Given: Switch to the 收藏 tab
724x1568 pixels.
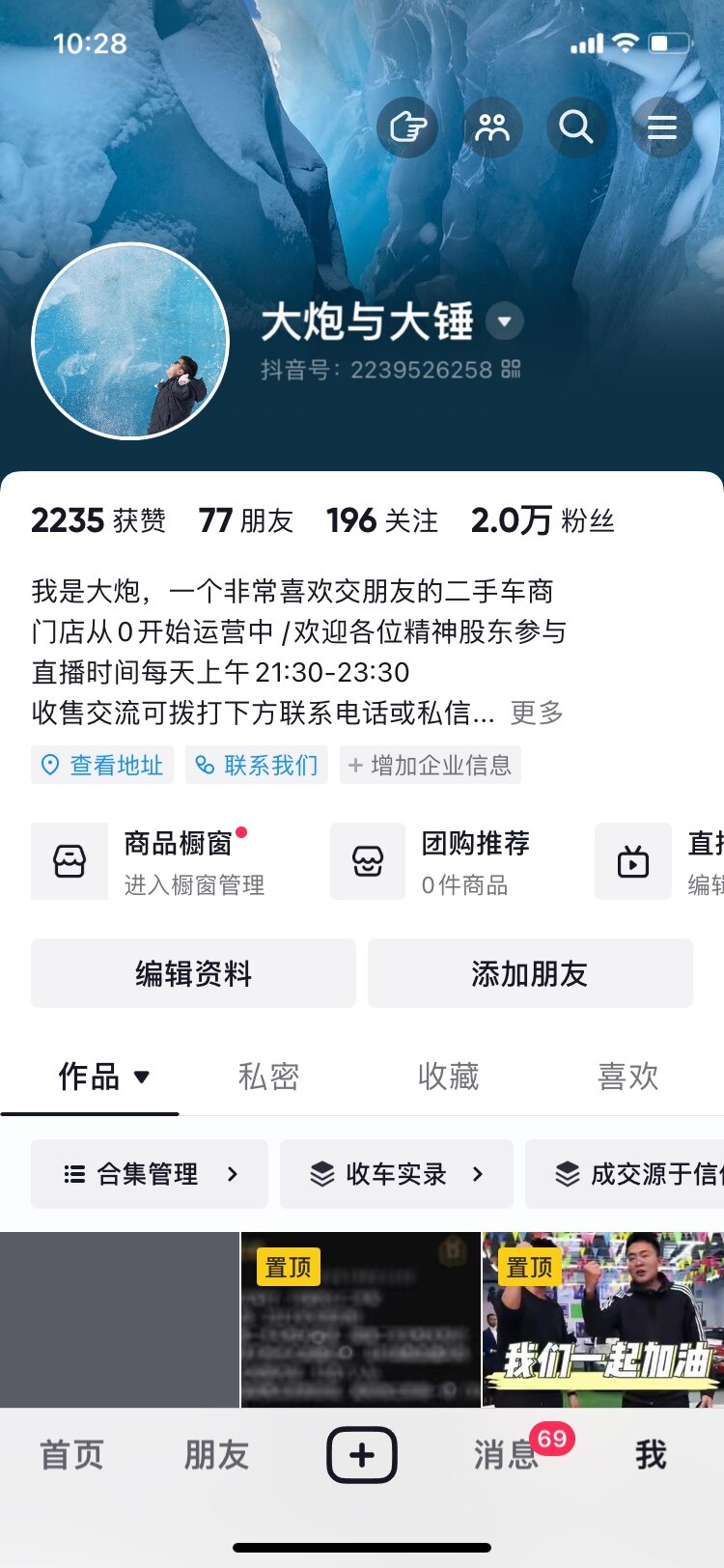Looking at the screenshot, I should pyautogui.click(x=448, y=1076).
